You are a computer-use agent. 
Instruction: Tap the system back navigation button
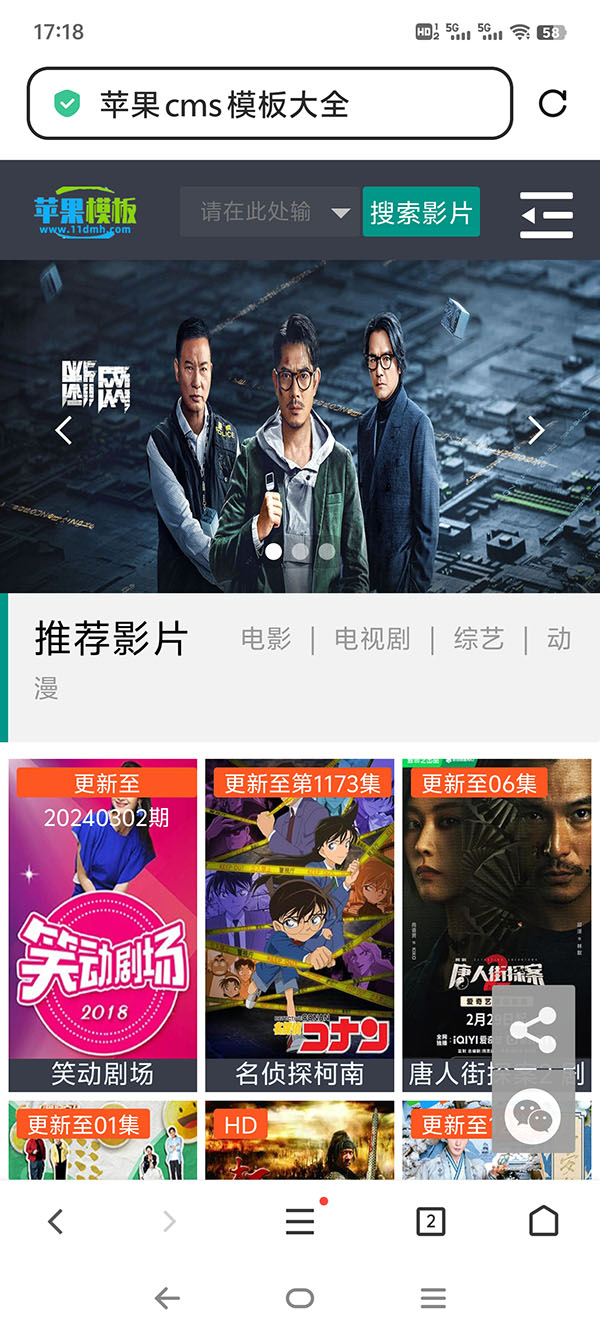pos(167,1298)
